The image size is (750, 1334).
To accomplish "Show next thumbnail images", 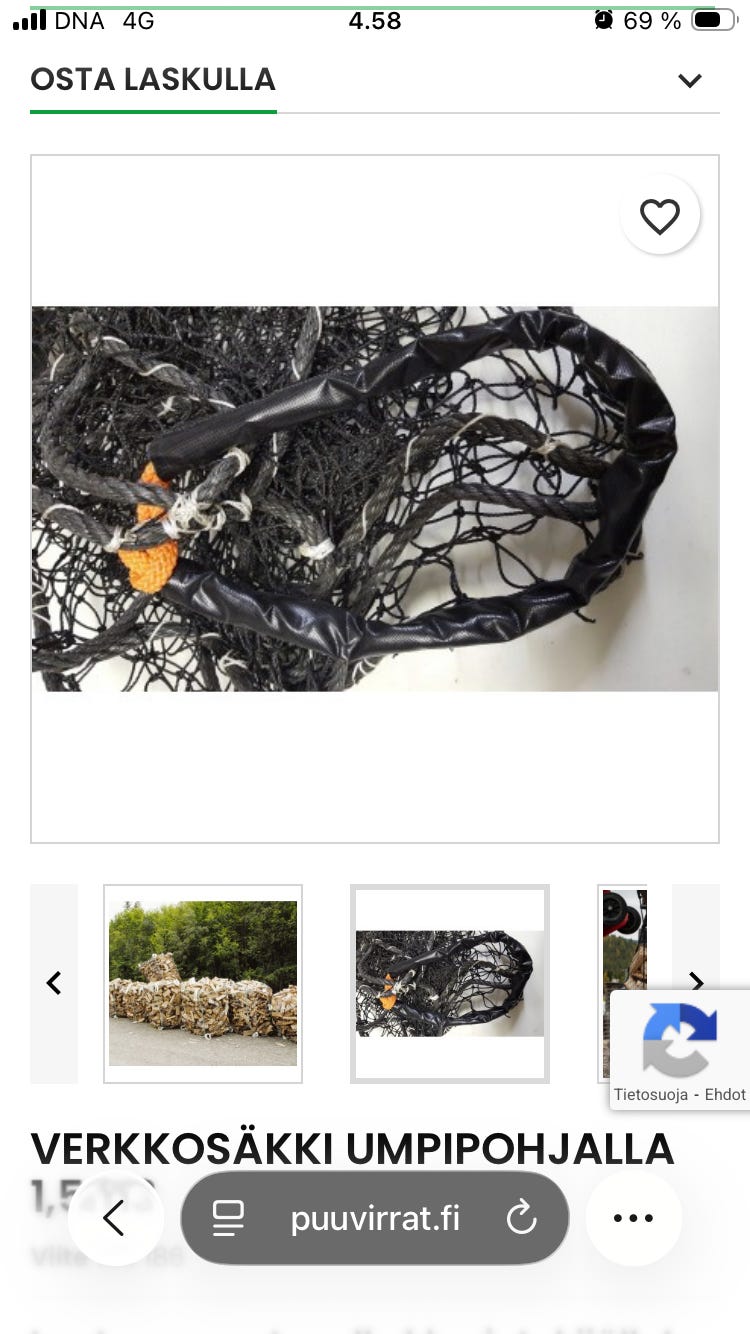I will (696, 982).
